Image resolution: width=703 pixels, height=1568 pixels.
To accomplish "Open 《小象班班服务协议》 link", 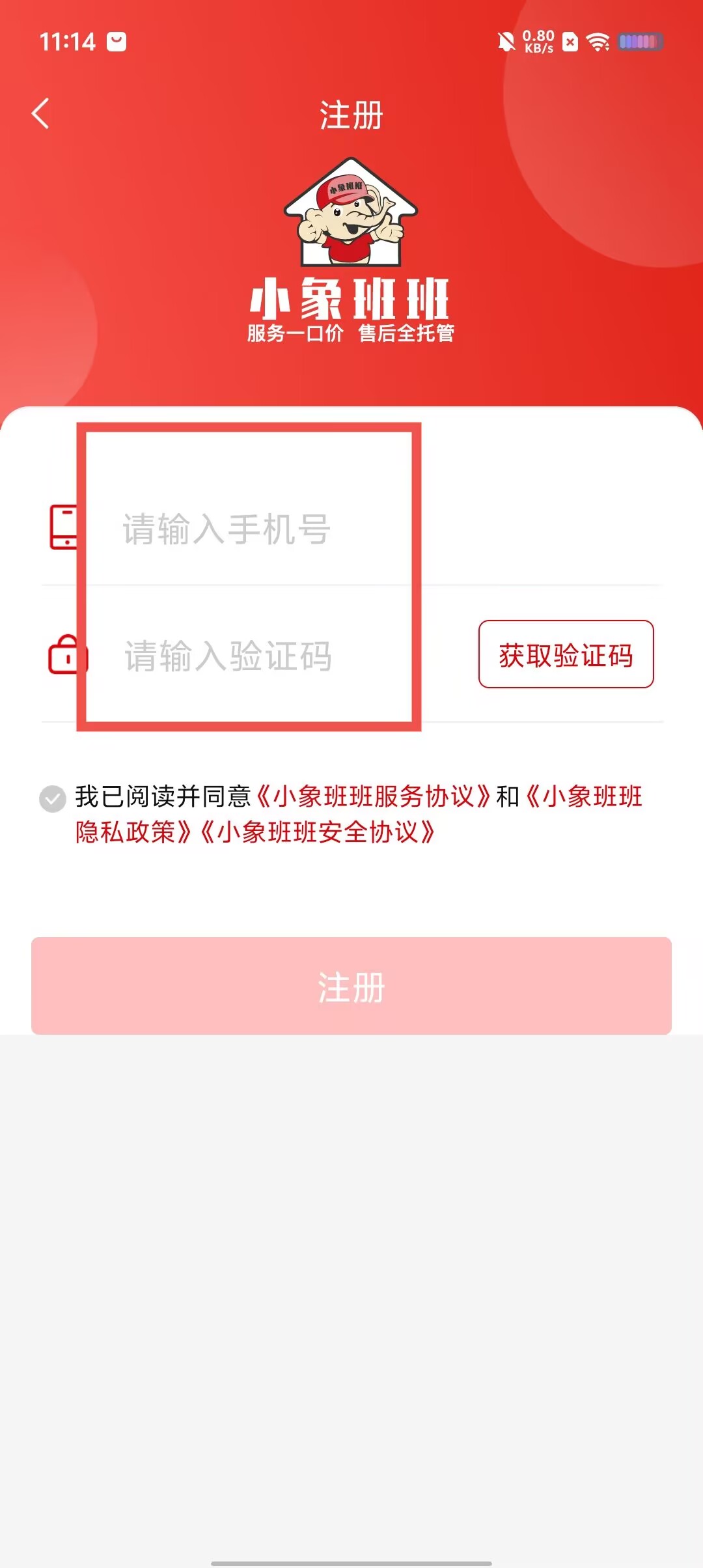I will (372, 796).
